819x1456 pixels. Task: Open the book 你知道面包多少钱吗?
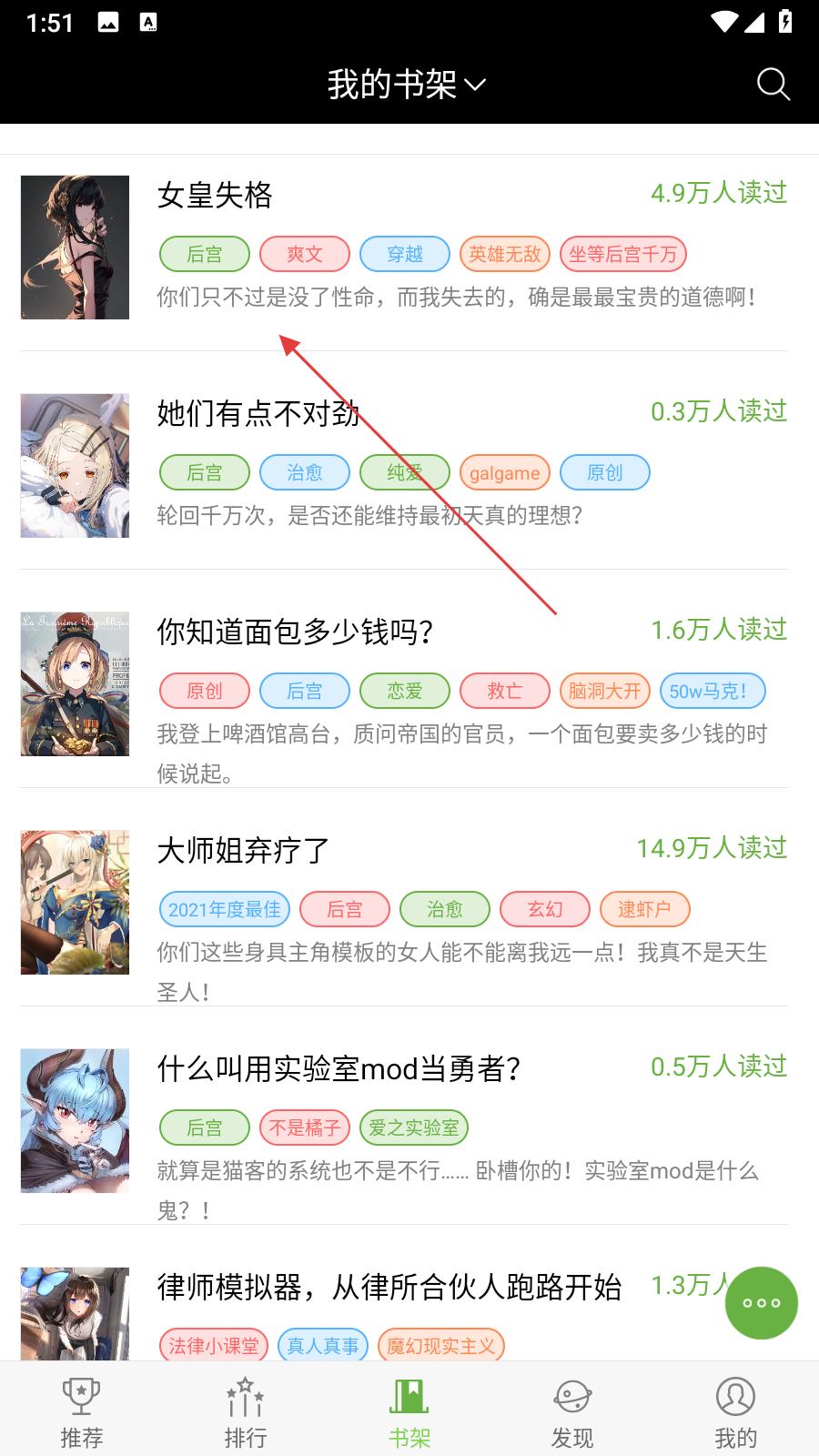click(294, 632)
